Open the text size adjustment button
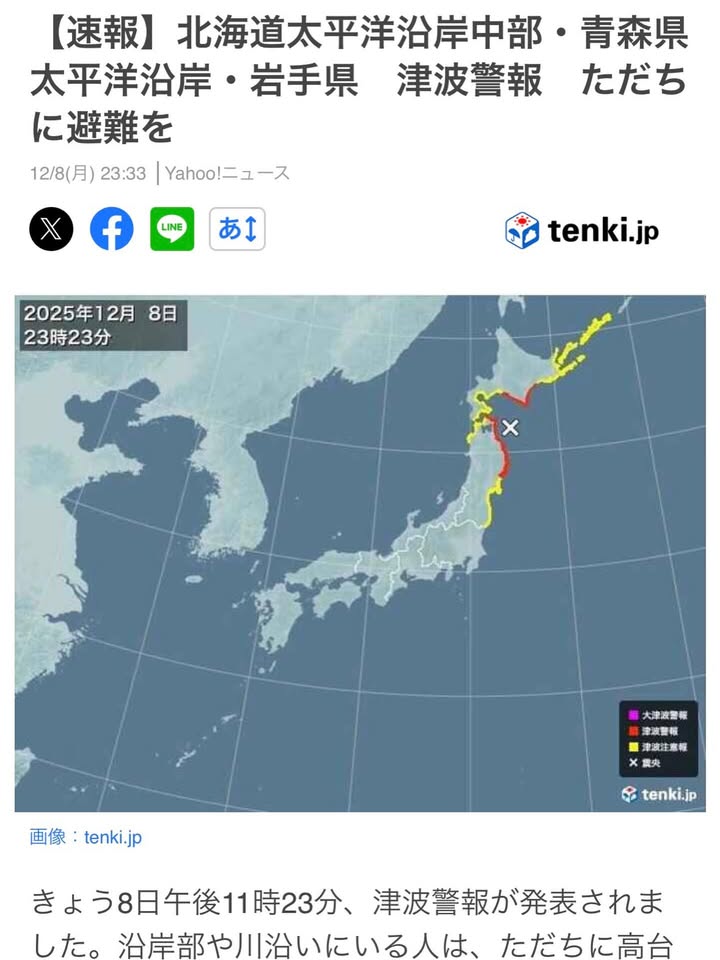This screenshot has width=720, height=960. tap(237, 229)
